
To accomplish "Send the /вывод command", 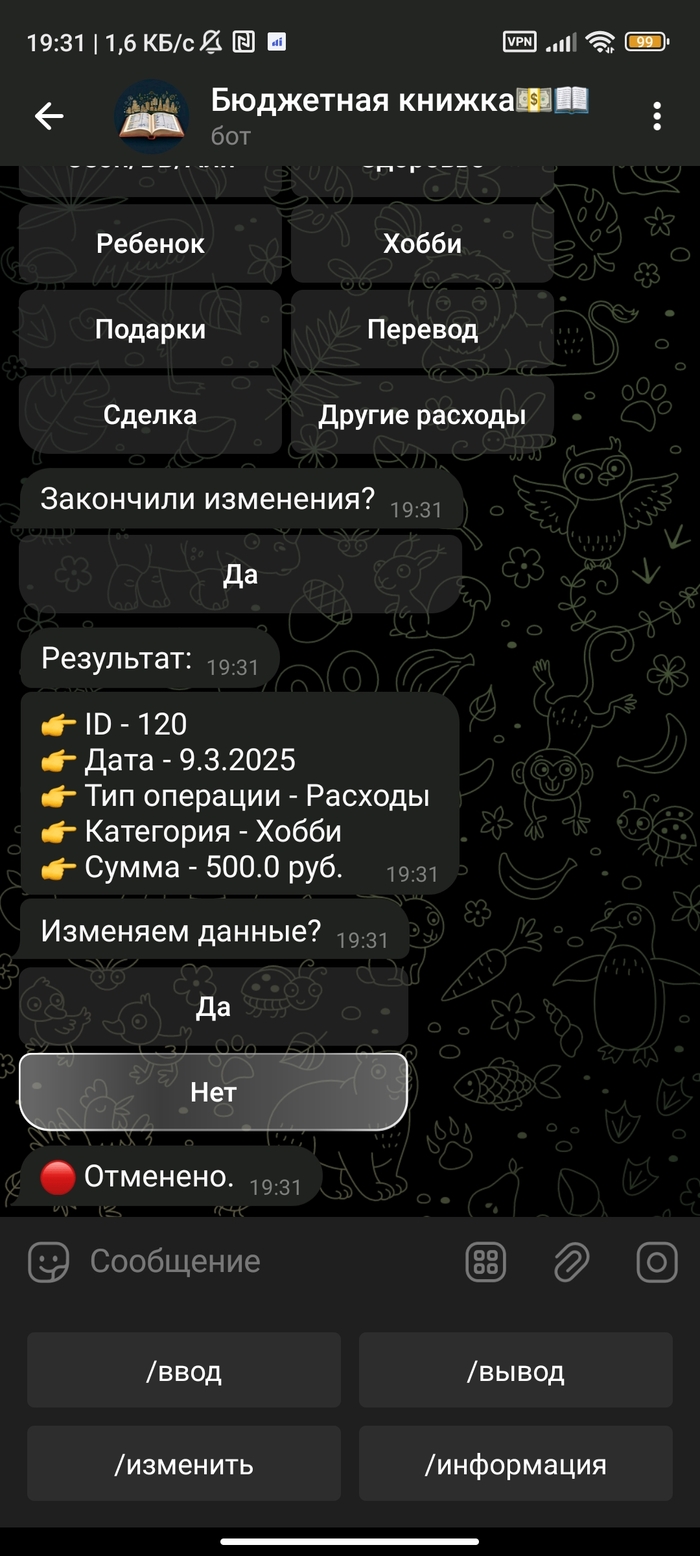I will tap(515, 1371).
